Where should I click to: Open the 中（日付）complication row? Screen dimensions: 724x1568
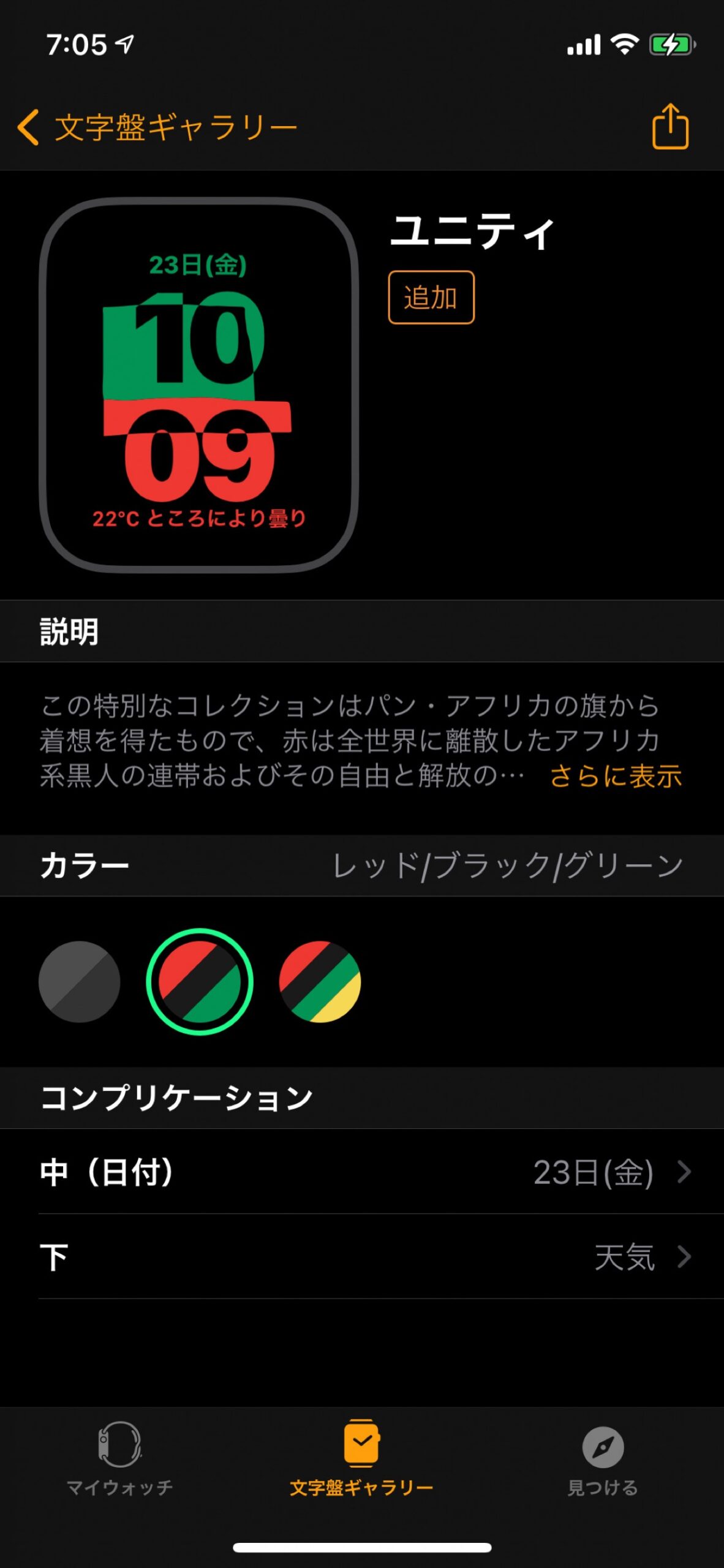click(365, 1172)
